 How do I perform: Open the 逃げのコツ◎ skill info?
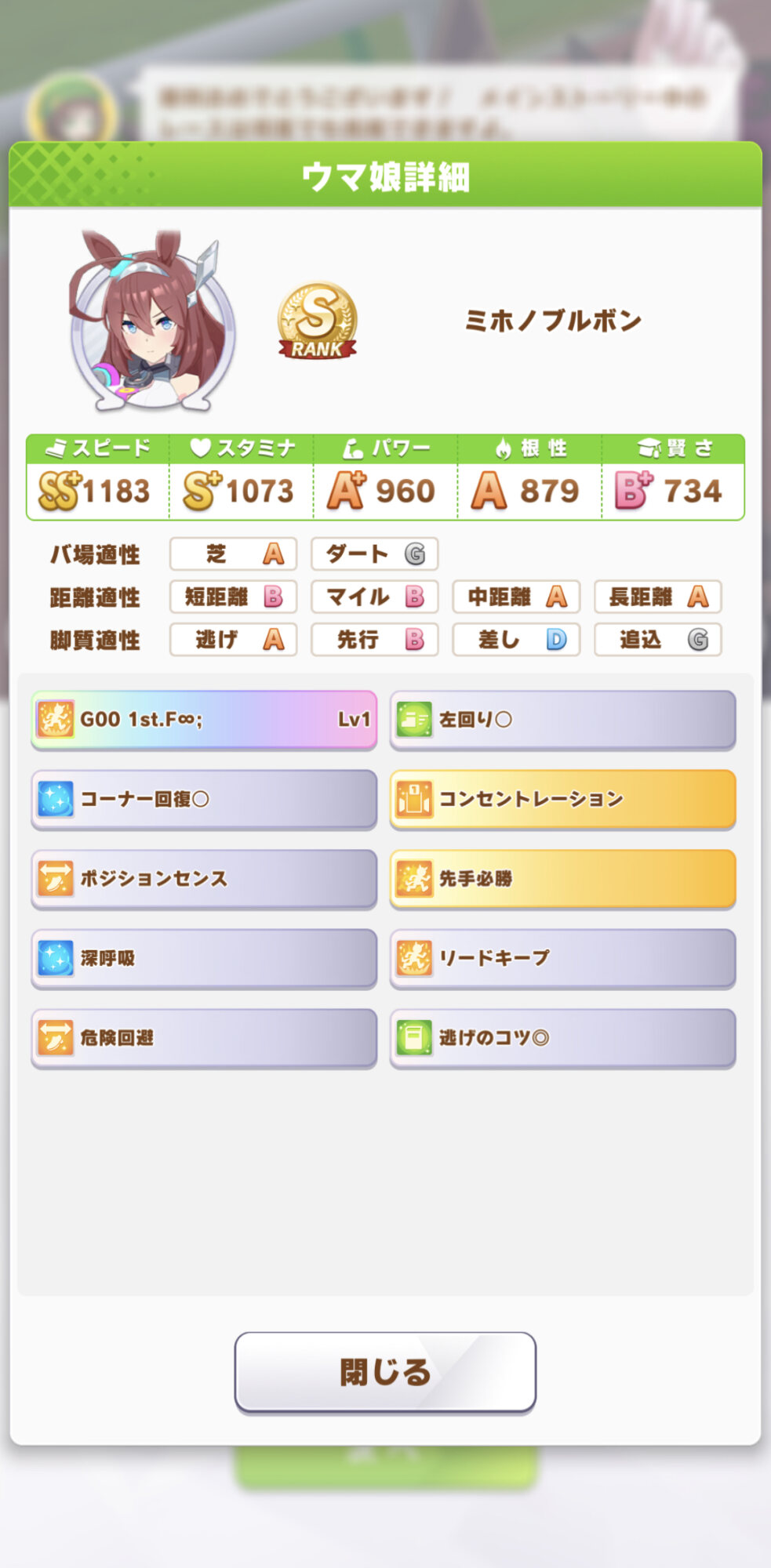[x=562, y=1038]
